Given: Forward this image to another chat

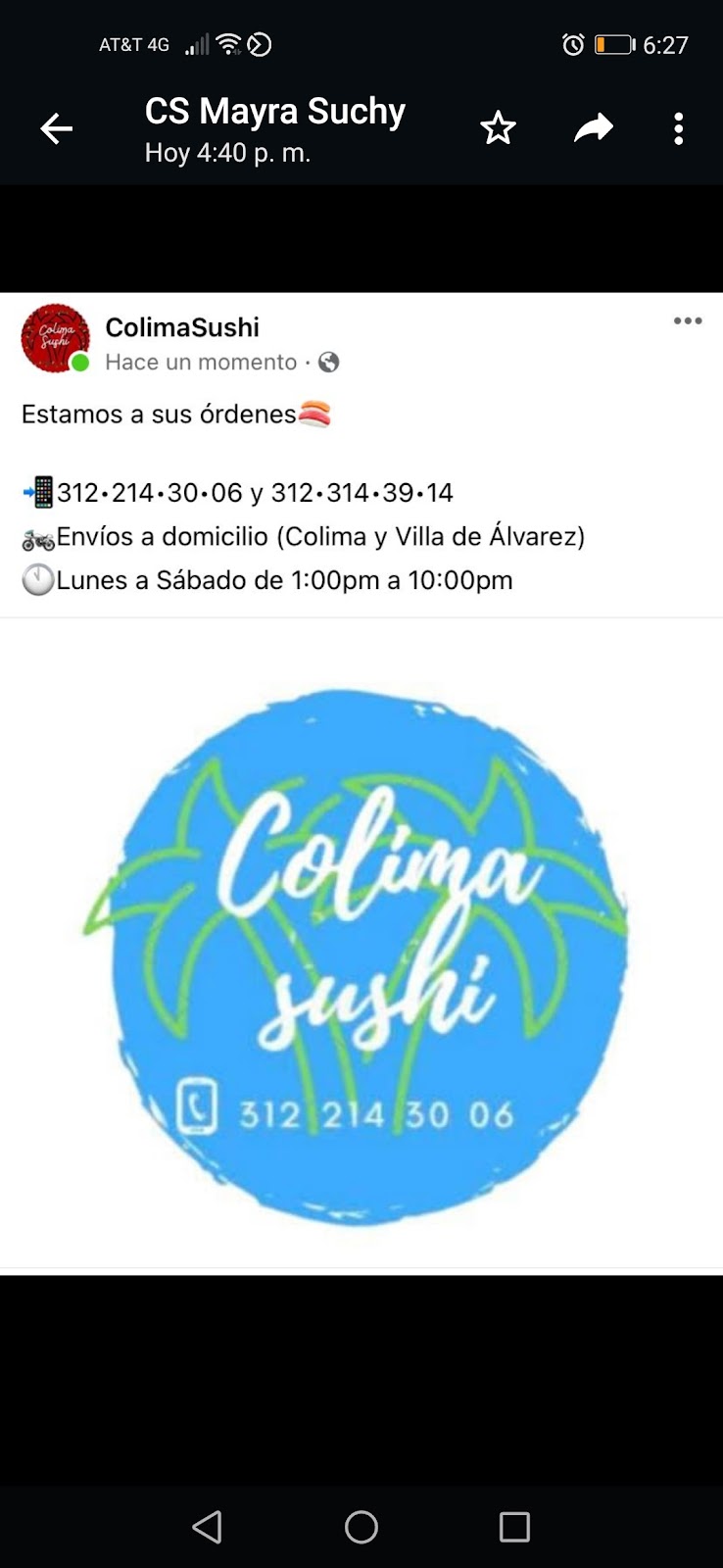Looking at the screenshot, I should point(593,128).
